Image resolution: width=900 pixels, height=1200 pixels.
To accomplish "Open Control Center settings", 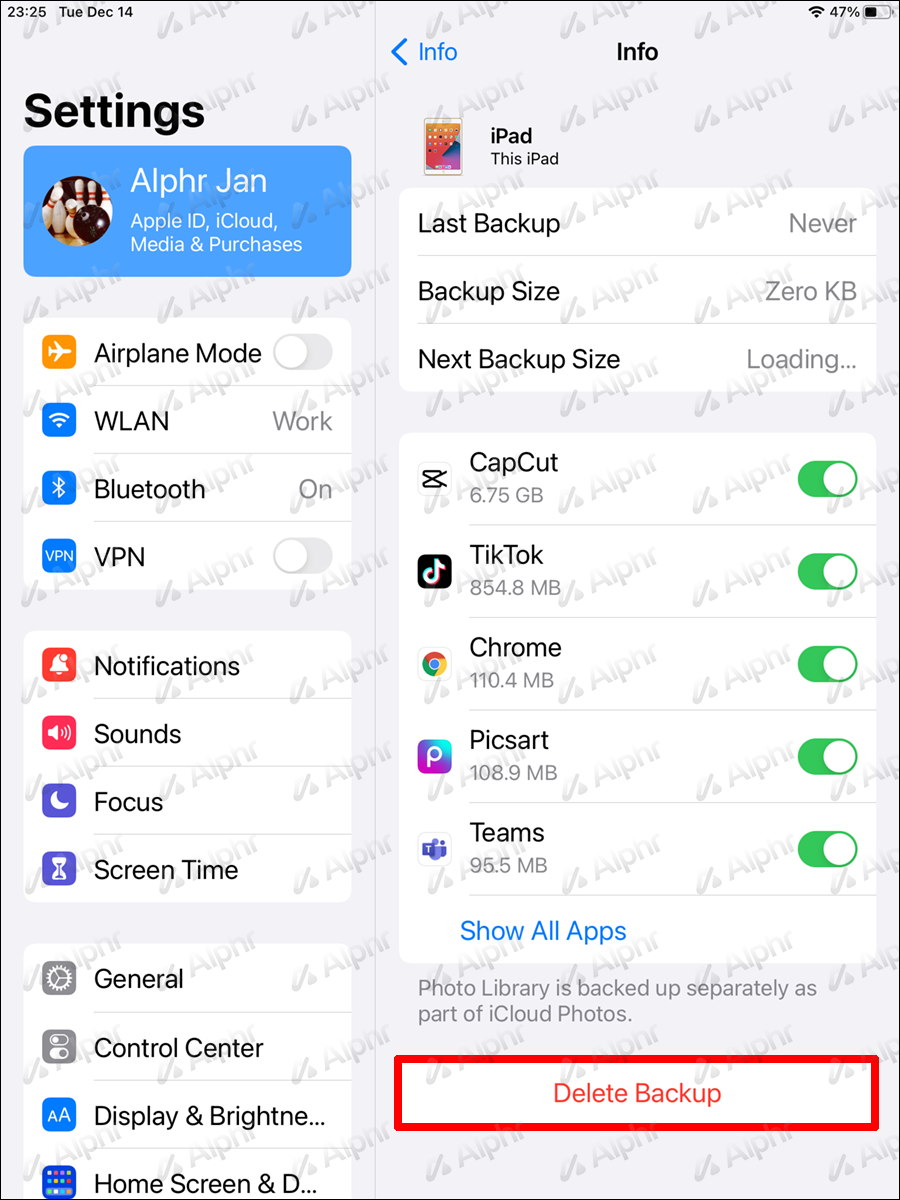I will pyautogui.click(x=187, y=1048).
